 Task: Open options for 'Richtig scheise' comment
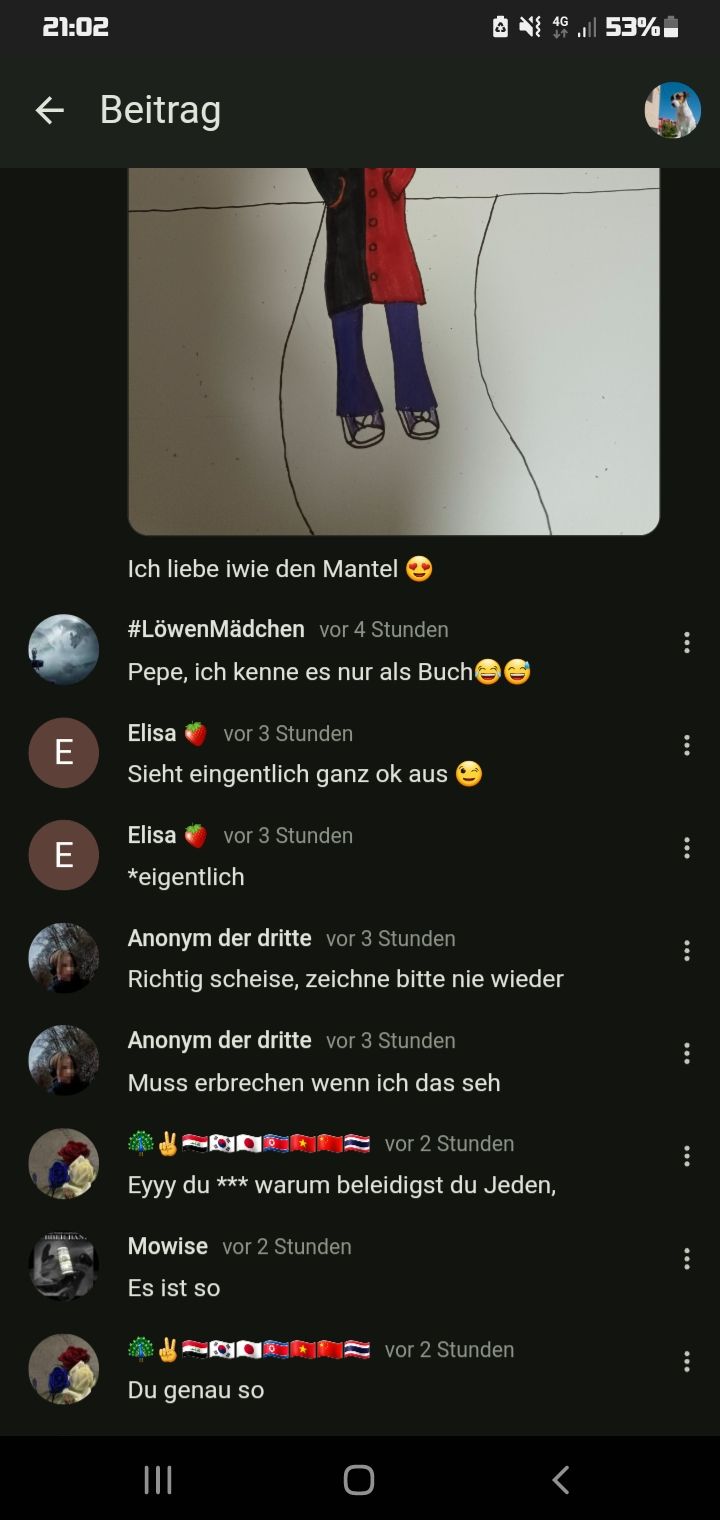tap(686, 951)
